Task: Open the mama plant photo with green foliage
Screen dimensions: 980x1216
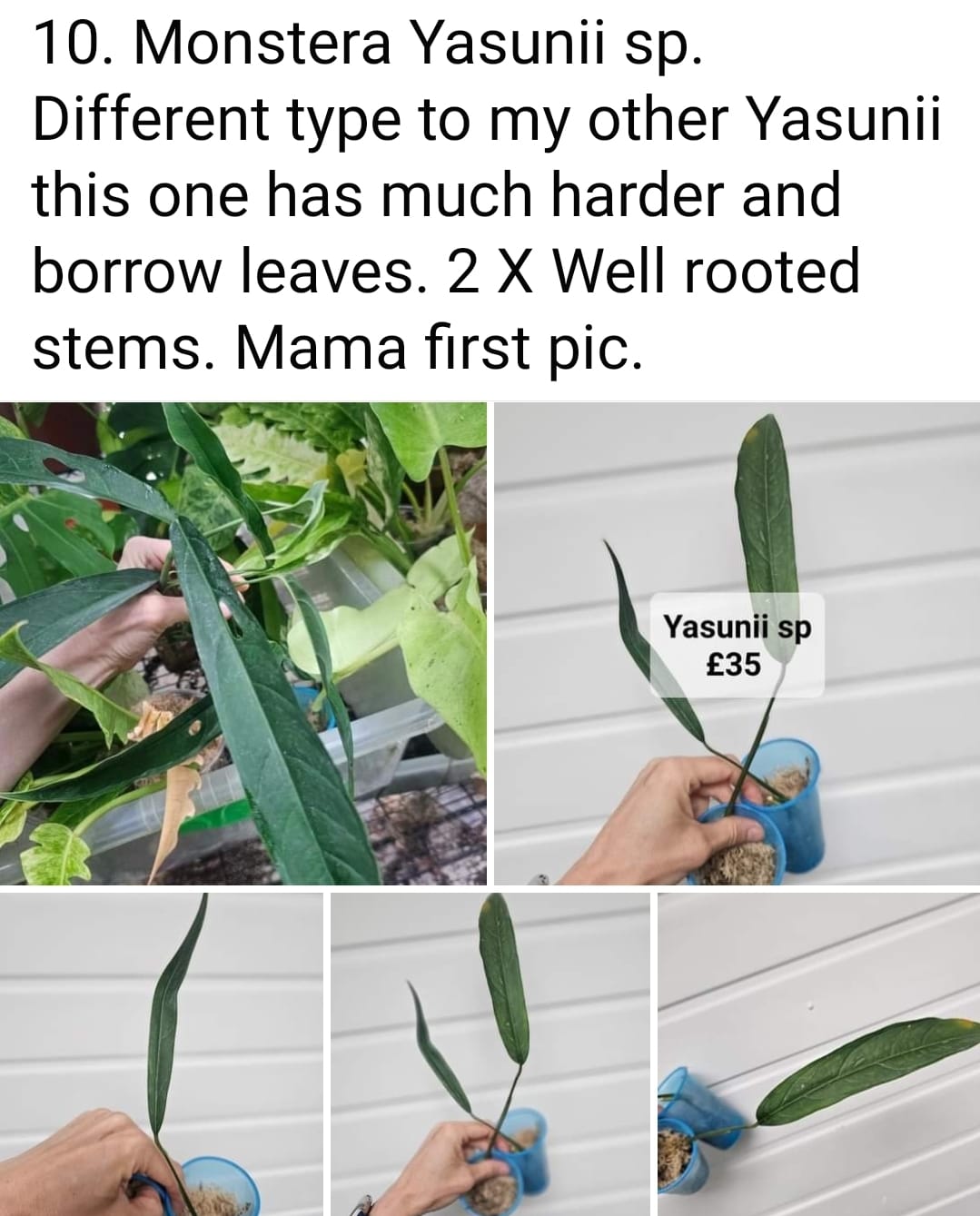Action: click(243, 643)
